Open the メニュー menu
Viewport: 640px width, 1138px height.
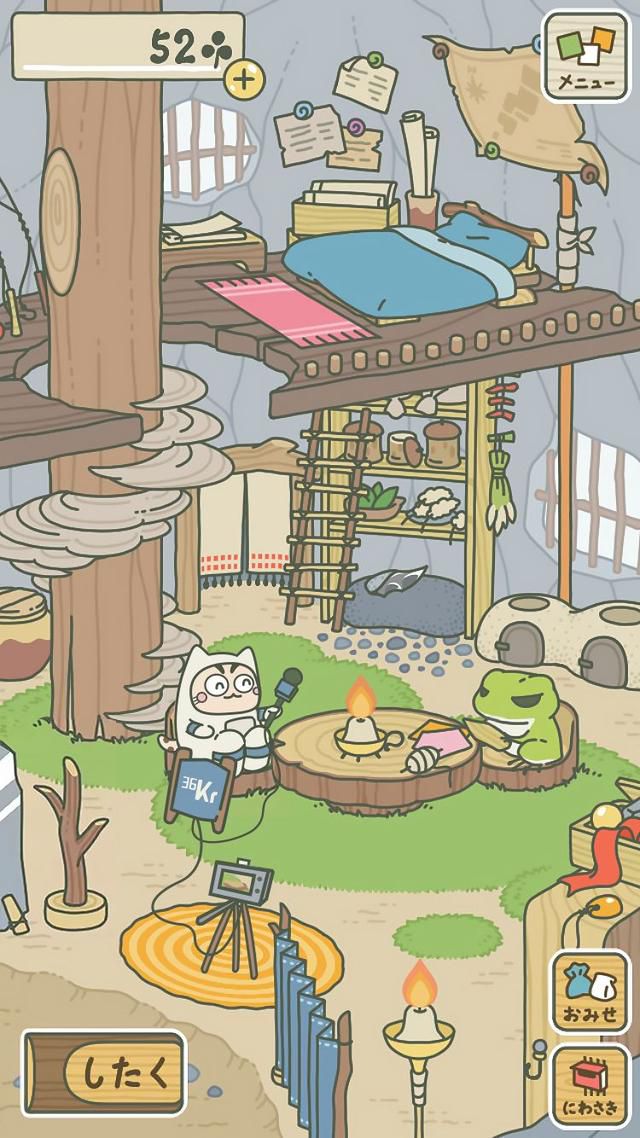[x=586, y=57]
